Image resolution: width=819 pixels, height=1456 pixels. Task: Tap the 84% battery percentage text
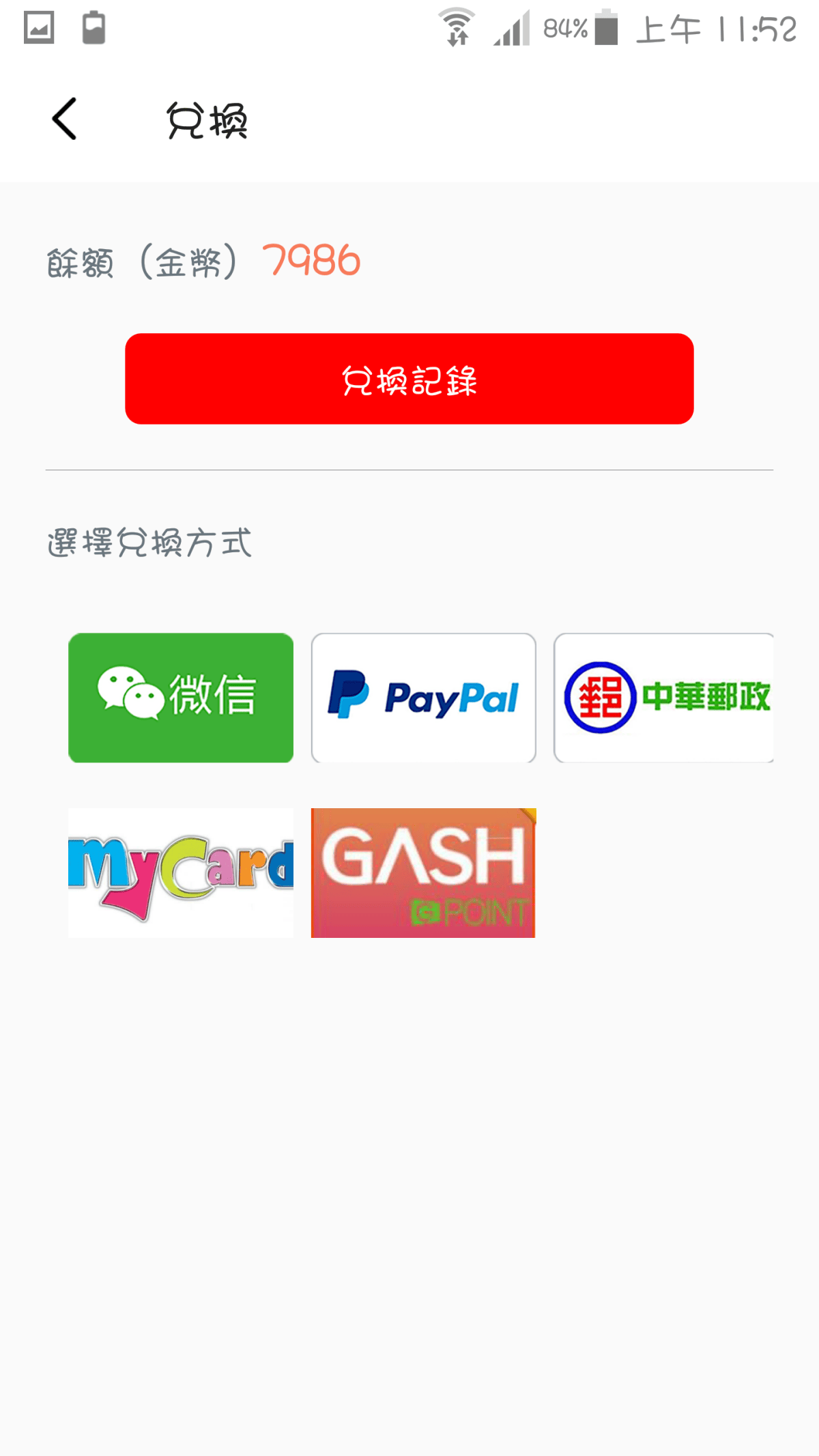click(x=564, y=29)
